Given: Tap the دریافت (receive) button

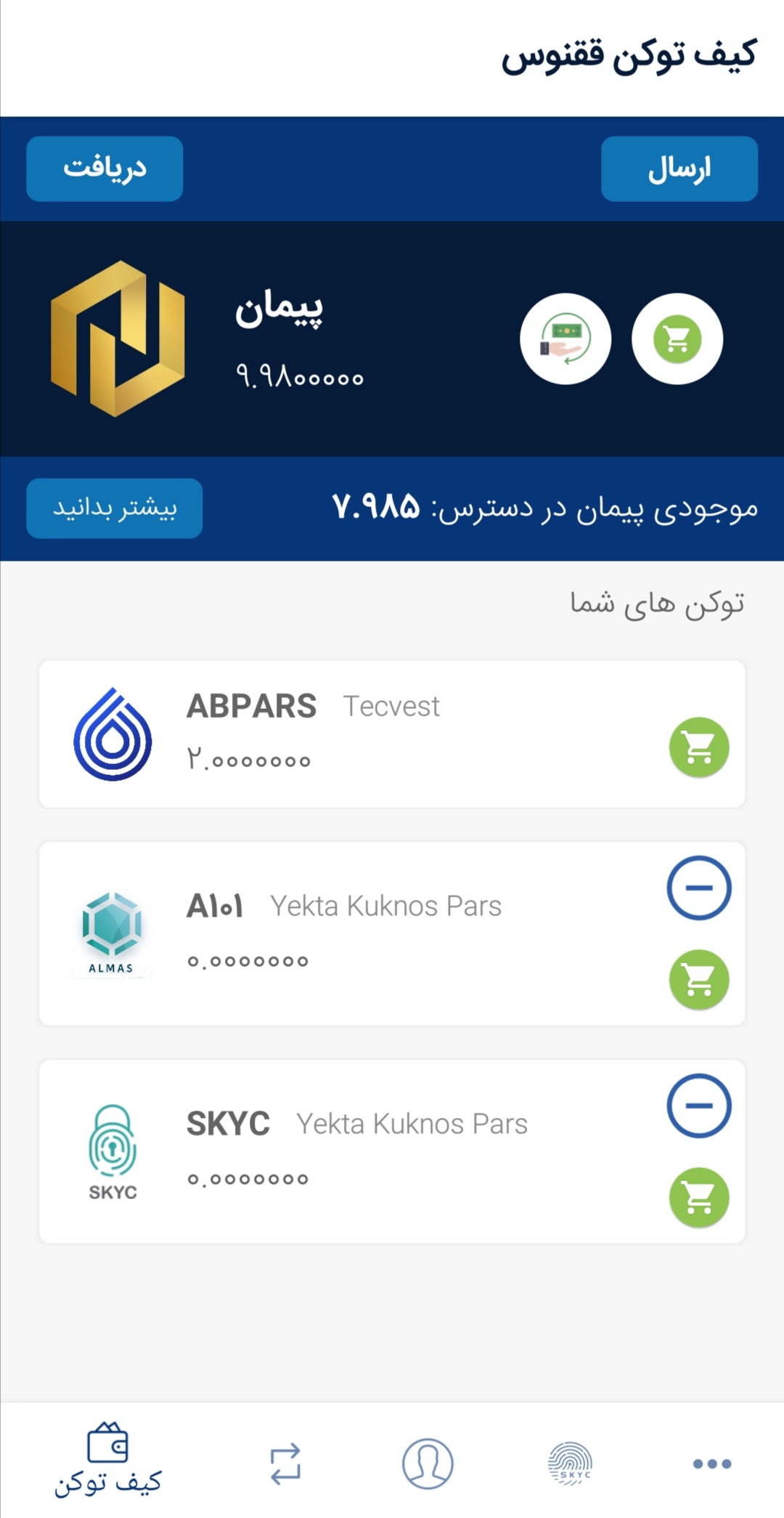Looking at the screenshot, I should (105, 169).
